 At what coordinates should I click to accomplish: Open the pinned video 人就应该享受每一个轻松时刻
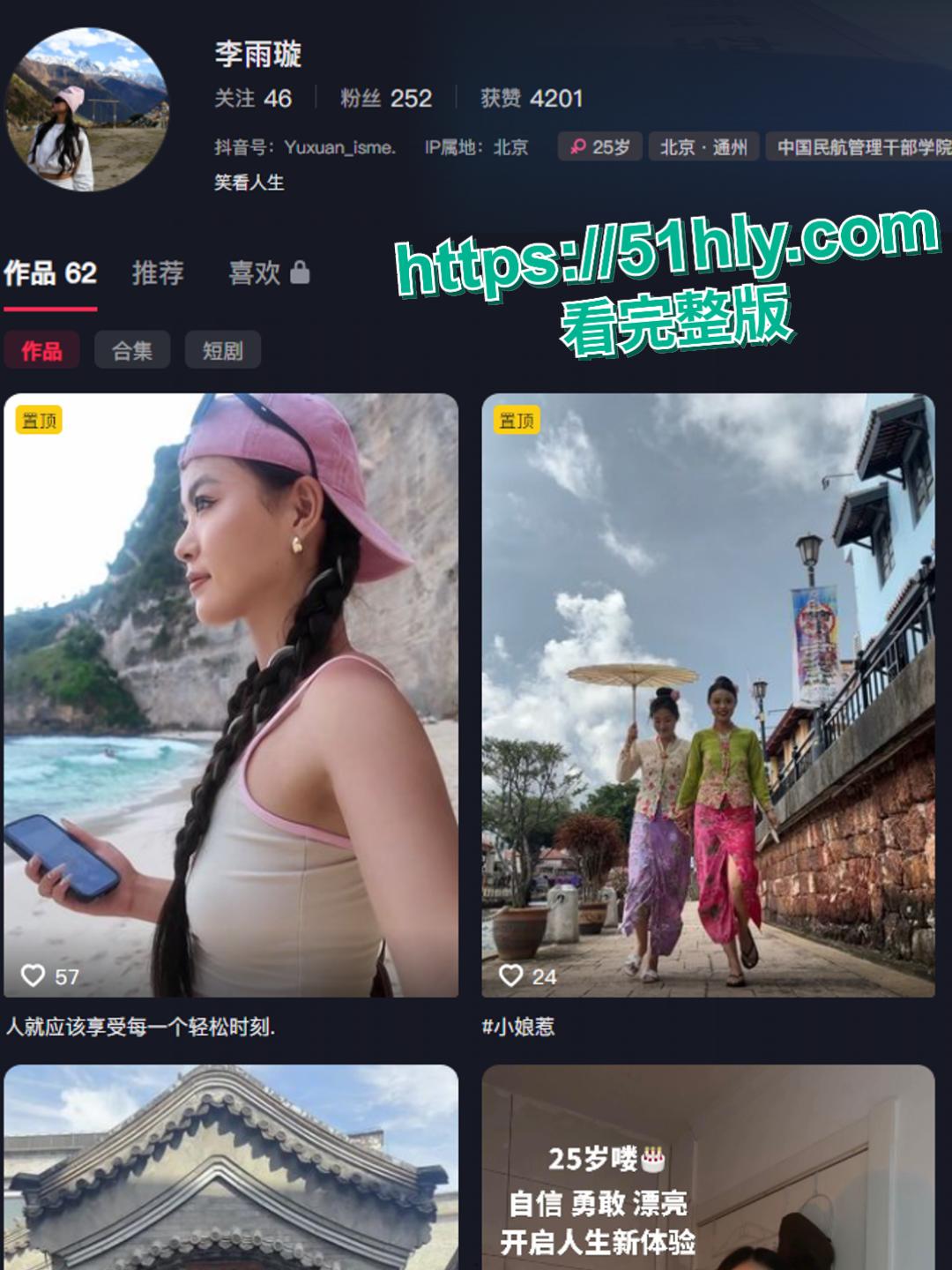[231, 695]
